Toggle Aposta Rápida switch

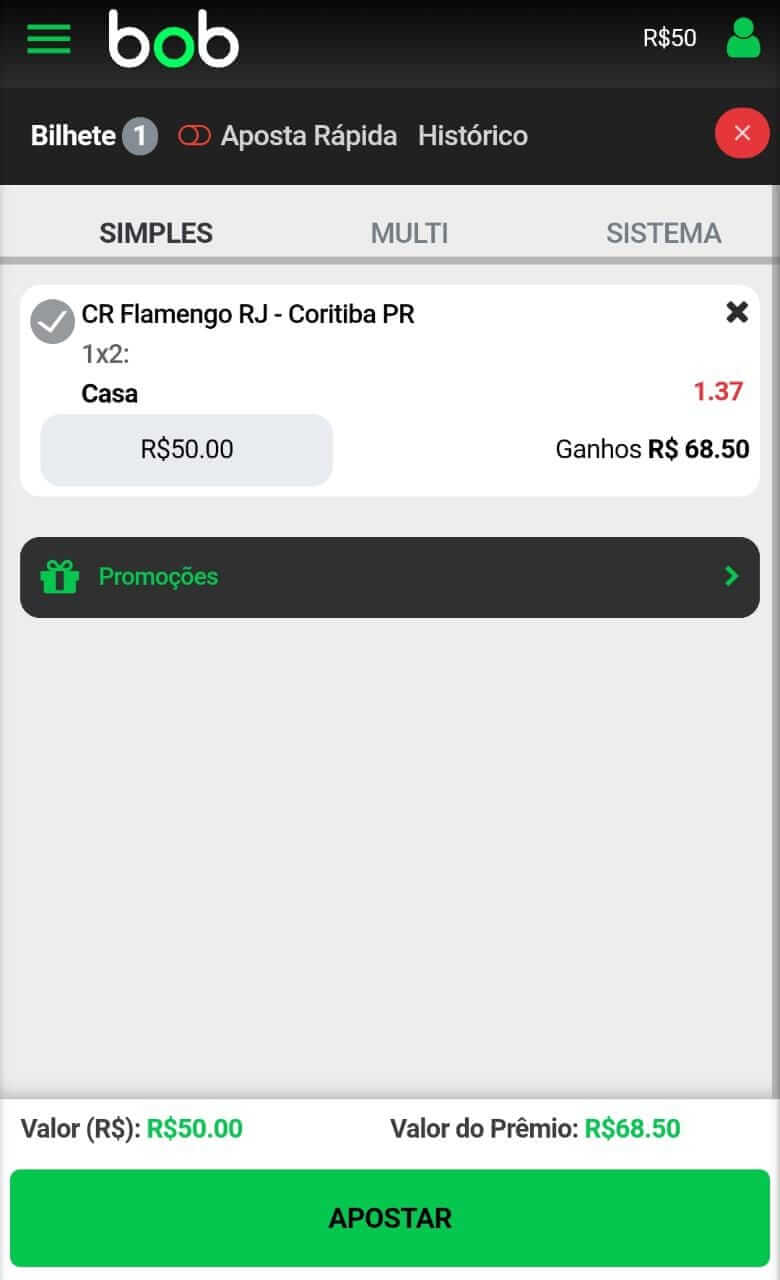194,136
